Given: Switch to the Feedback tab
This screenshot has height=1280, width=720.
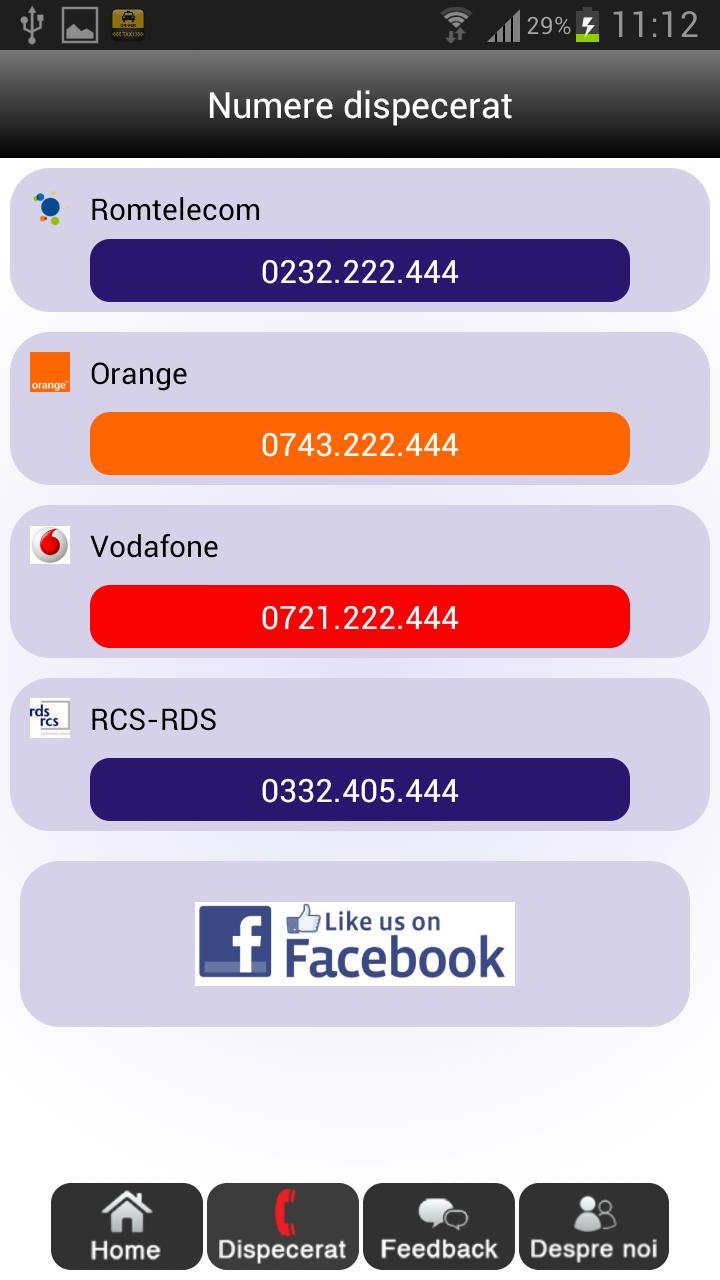Looking at the screenshot, I should coord(438,1226).
